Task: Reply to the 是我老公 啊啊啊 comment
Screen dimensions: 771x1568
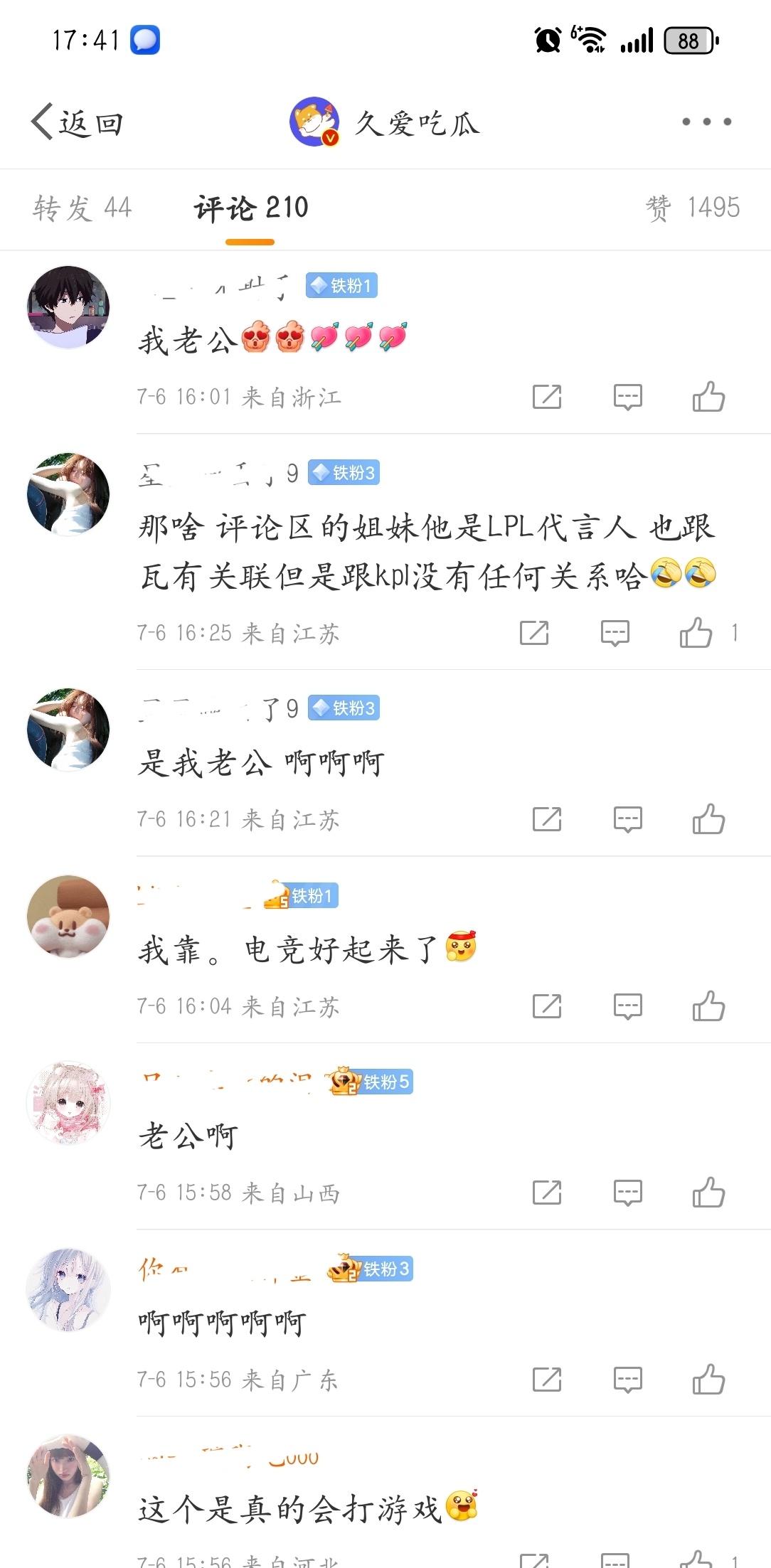Action: point(627,819)
